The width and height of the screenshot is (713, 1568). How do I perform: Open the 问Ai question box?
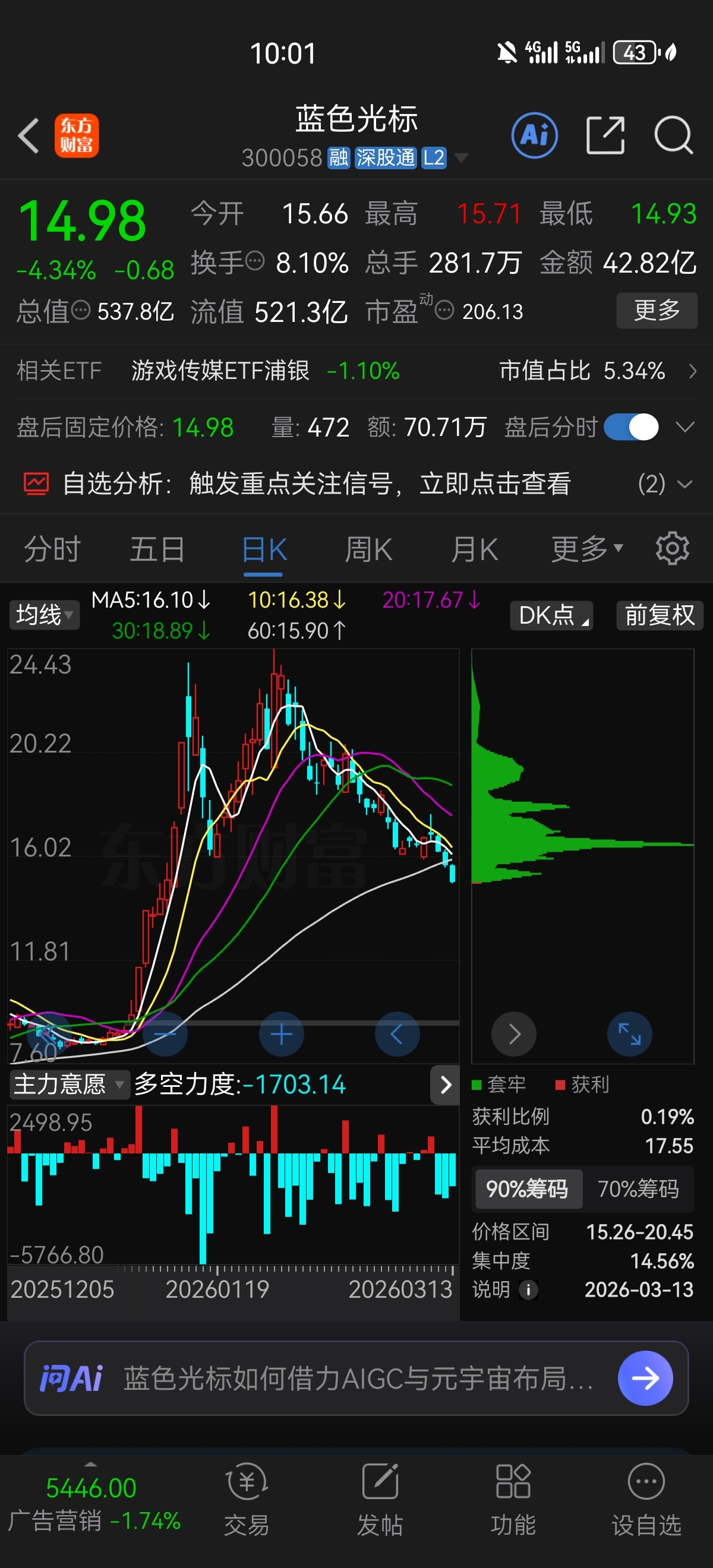point(356,1378)
